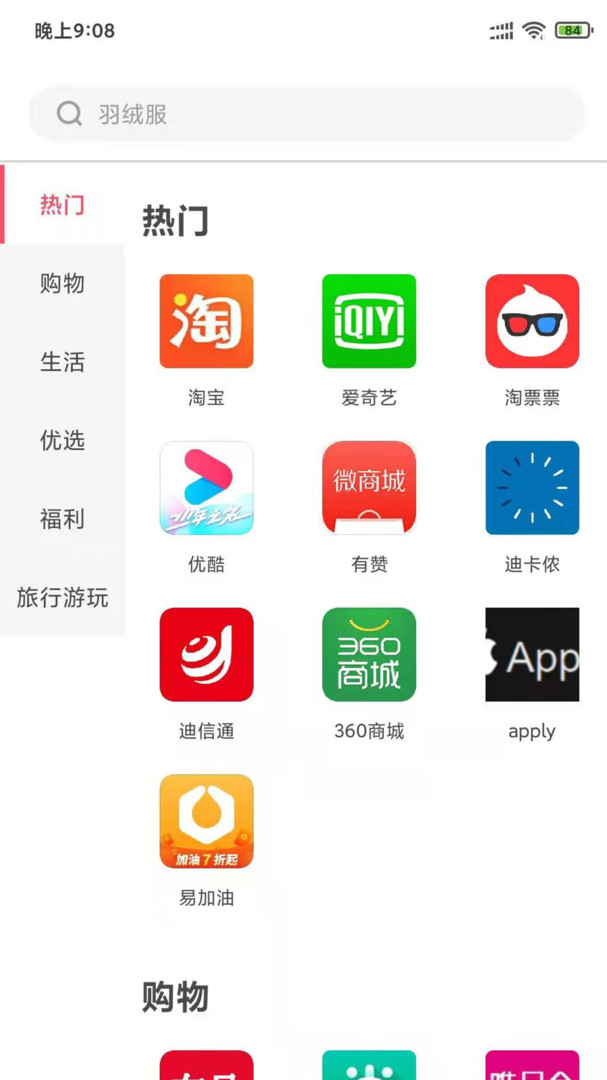Switch to the 生活 category
This screenshot has width=607, height=1080.
pyautogui.click(x=62, y=362)
